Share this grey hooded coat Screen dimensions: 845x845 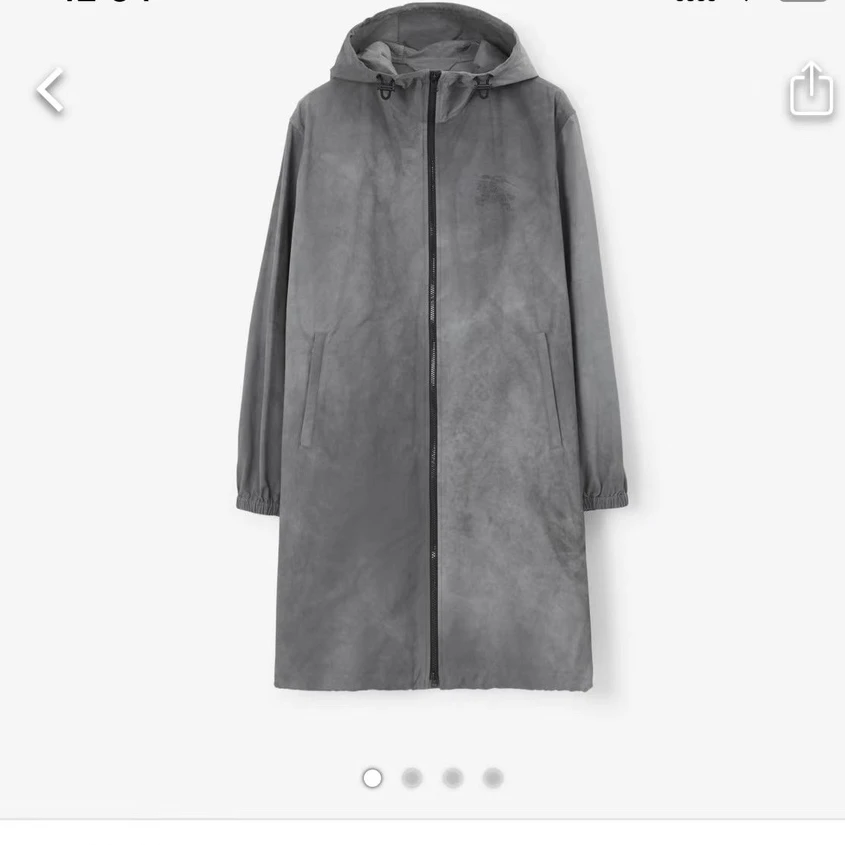(x=810, y=91)
